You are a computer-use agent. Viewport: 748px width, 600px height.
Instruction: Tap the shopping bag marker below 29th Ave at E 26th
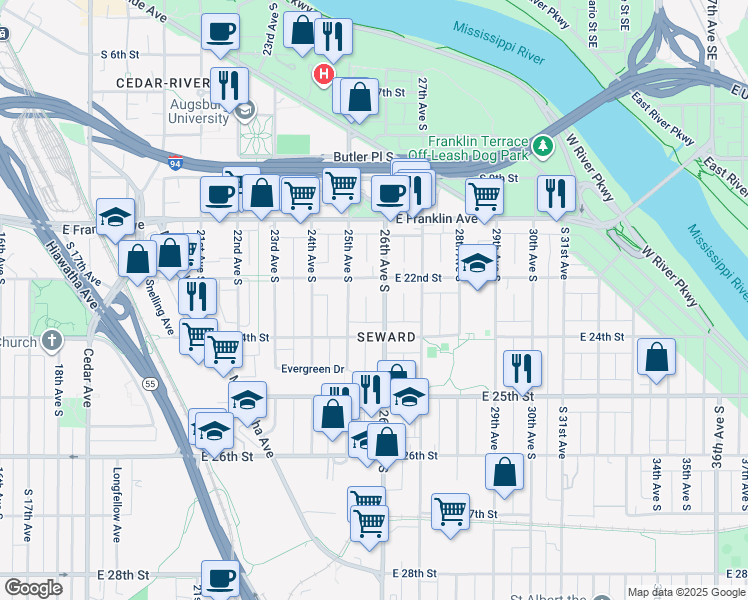coord(504,475)
